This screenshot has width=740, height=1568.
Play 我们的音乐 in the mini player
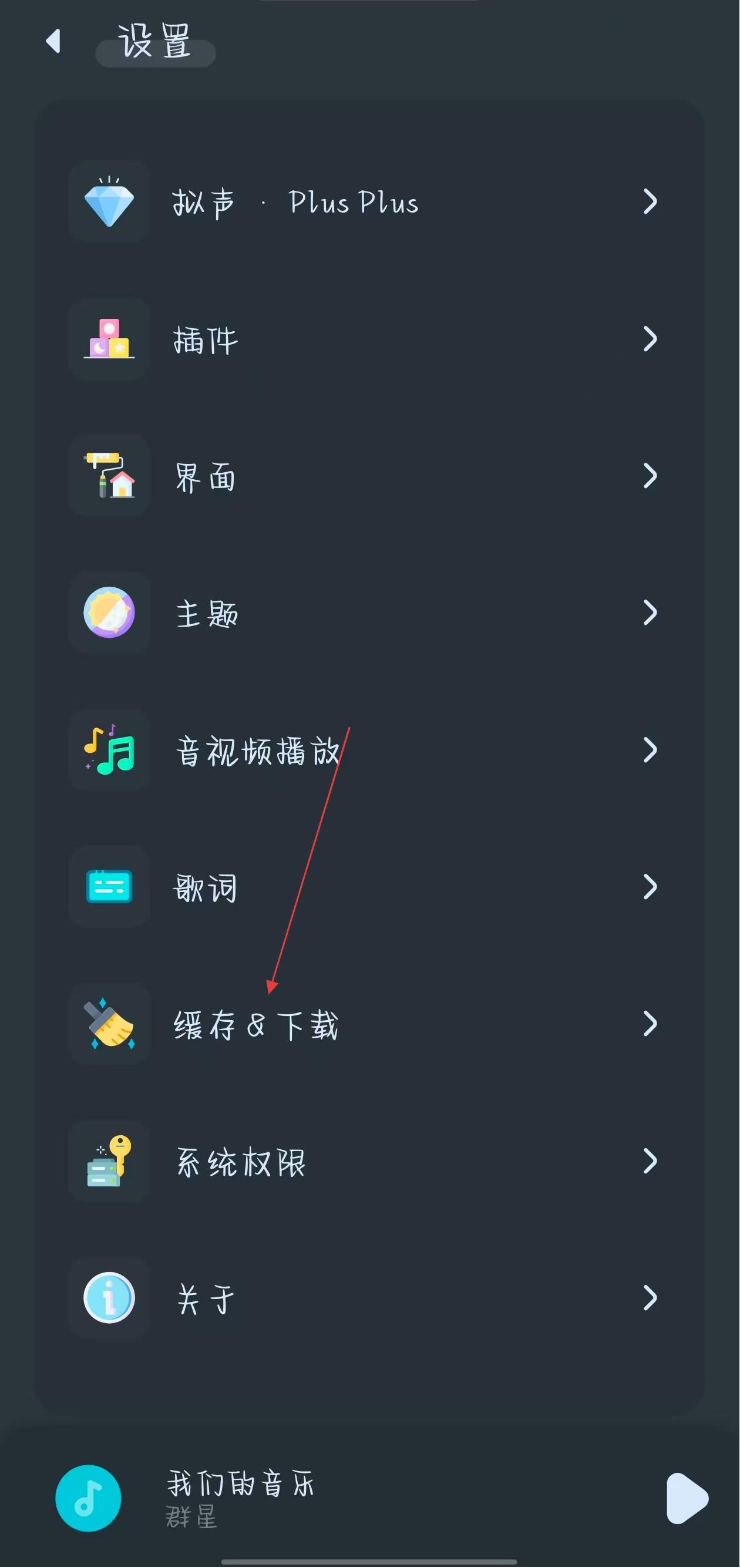coord(687,1498)
